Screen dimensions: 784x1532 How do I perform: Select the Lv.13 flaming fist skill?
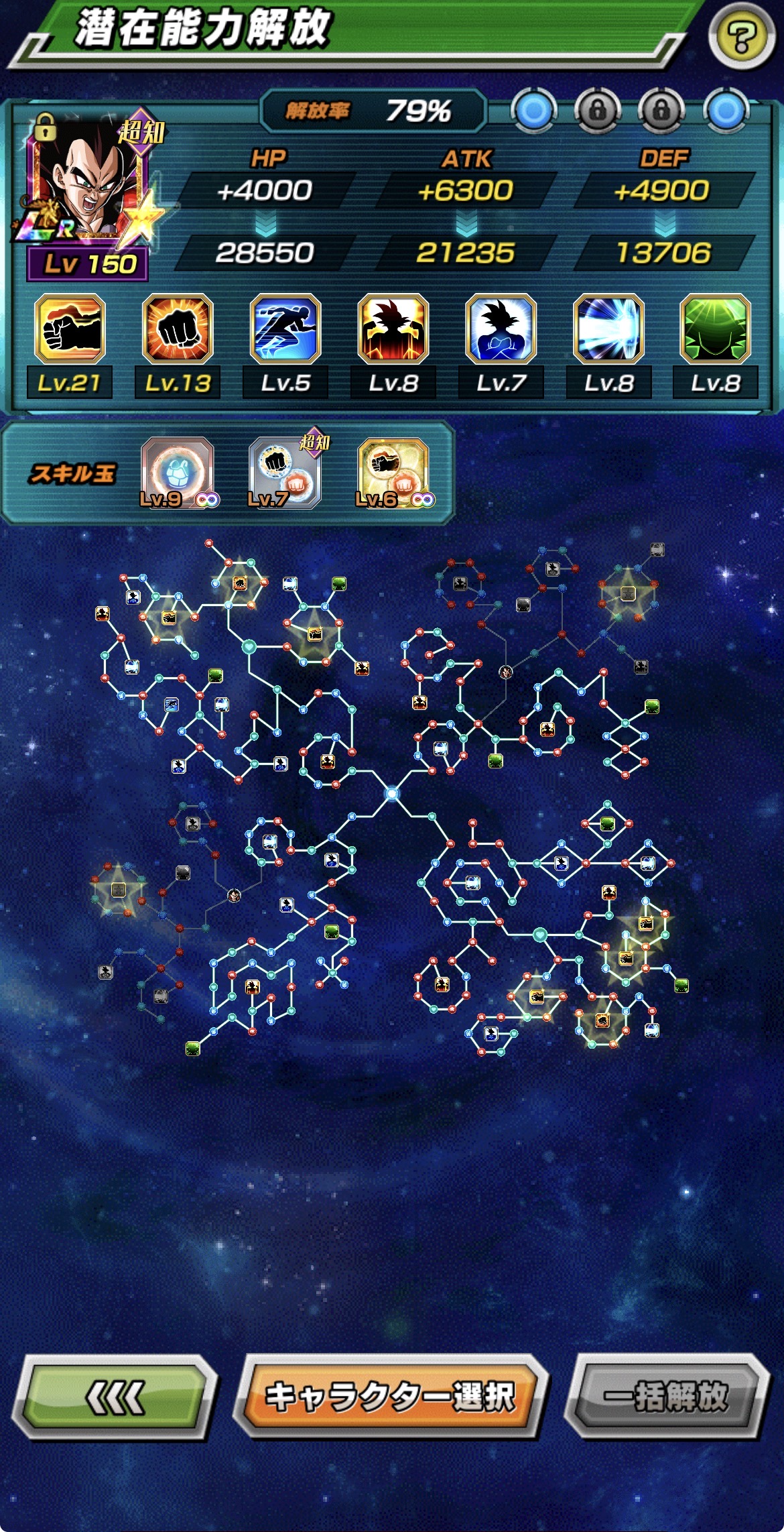[x=178, y=329]
